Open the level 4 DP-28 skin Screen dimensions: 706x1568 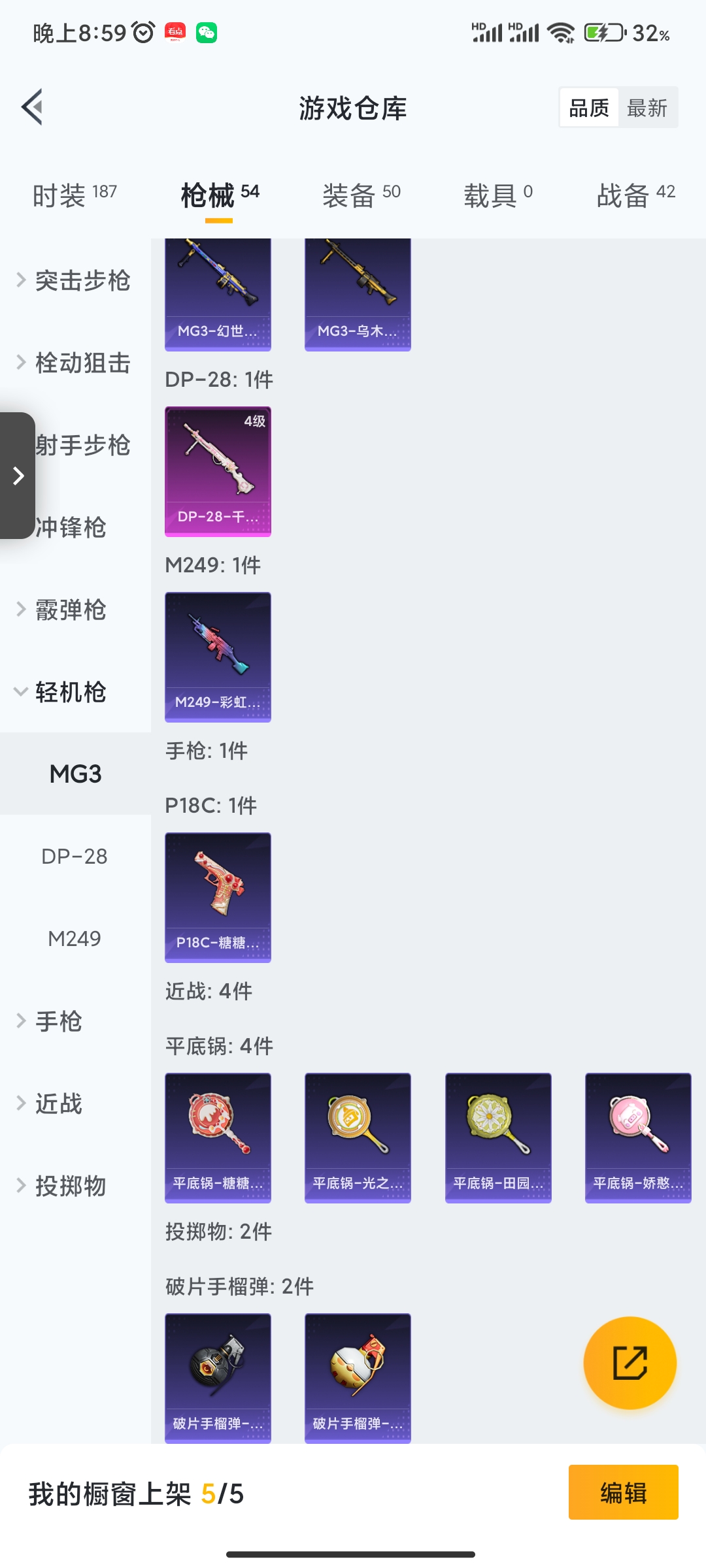tap(218, 471)
